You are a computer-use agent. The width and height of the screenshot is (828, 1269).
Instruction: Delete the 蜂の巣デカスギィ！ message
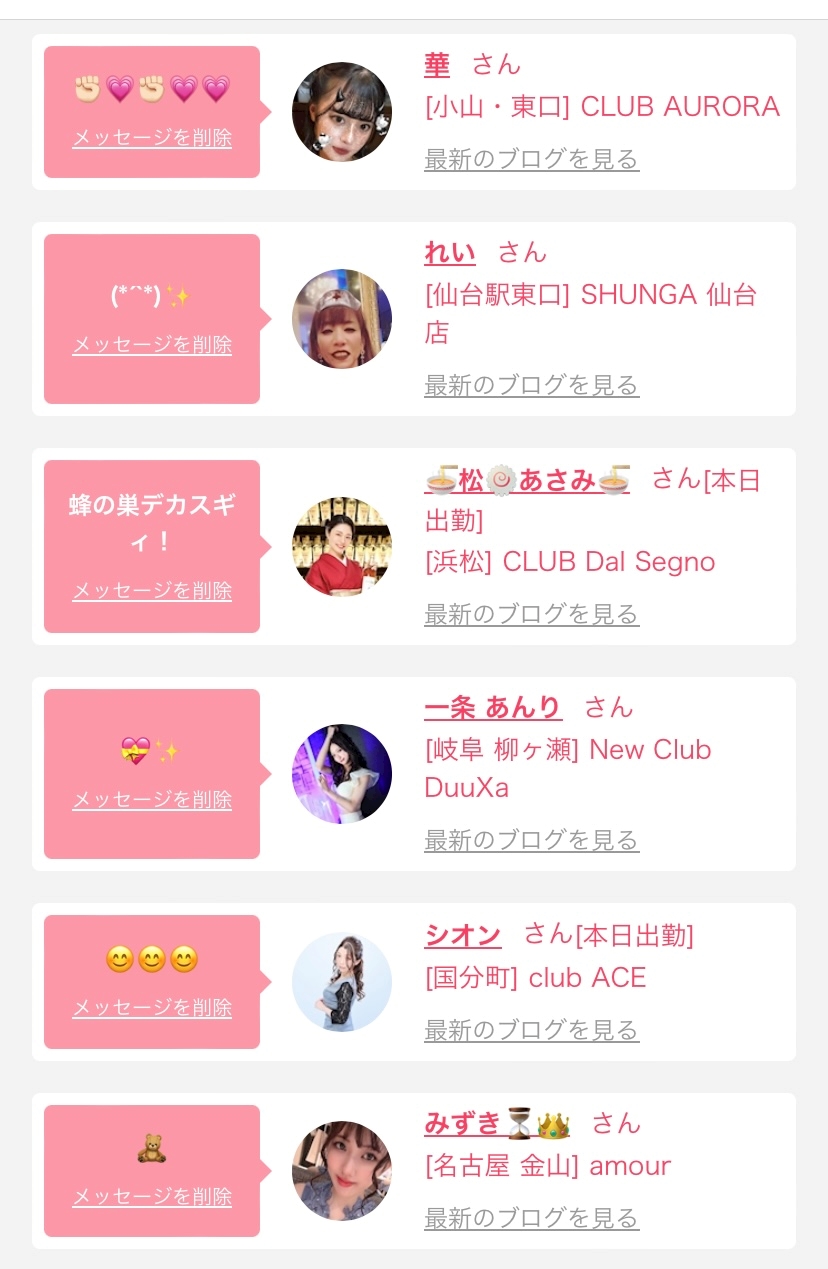coord(152,591)
